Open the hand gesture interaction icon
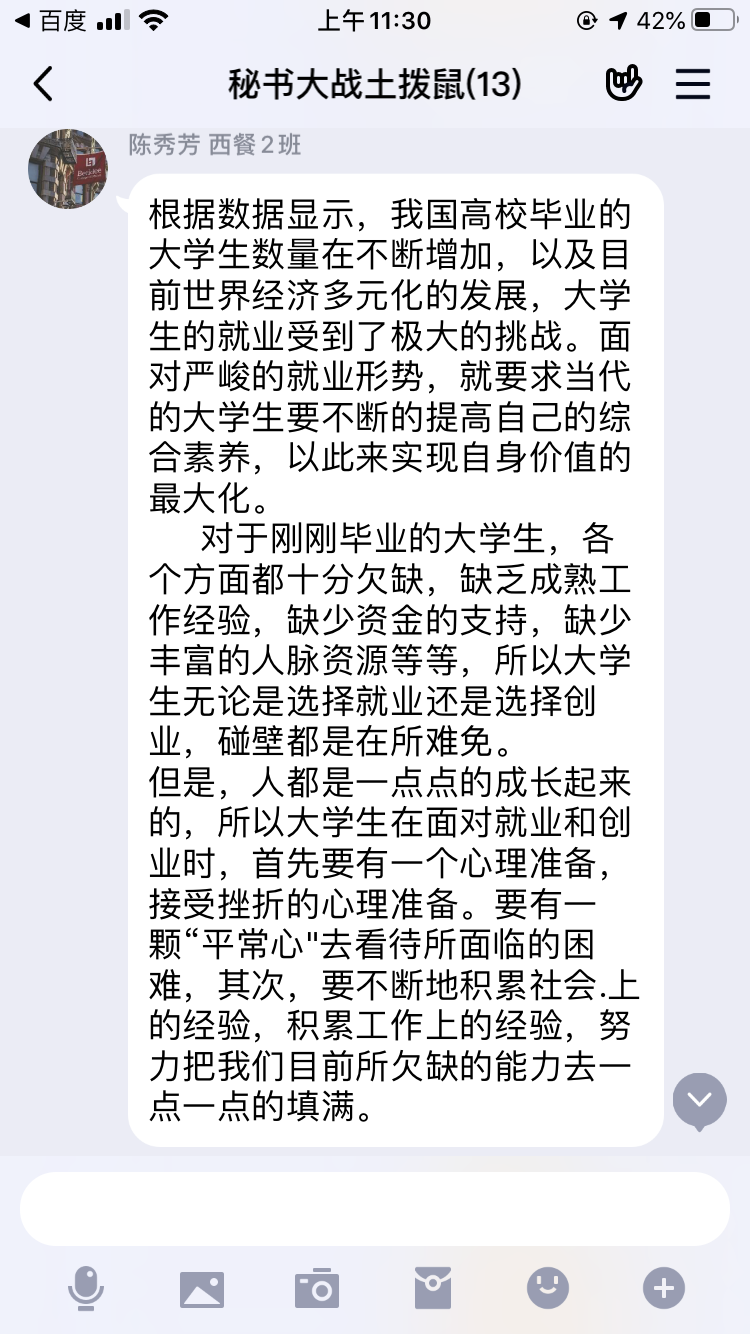The width and height of the screenshot is (750, 1334). [x=623, y=84]
